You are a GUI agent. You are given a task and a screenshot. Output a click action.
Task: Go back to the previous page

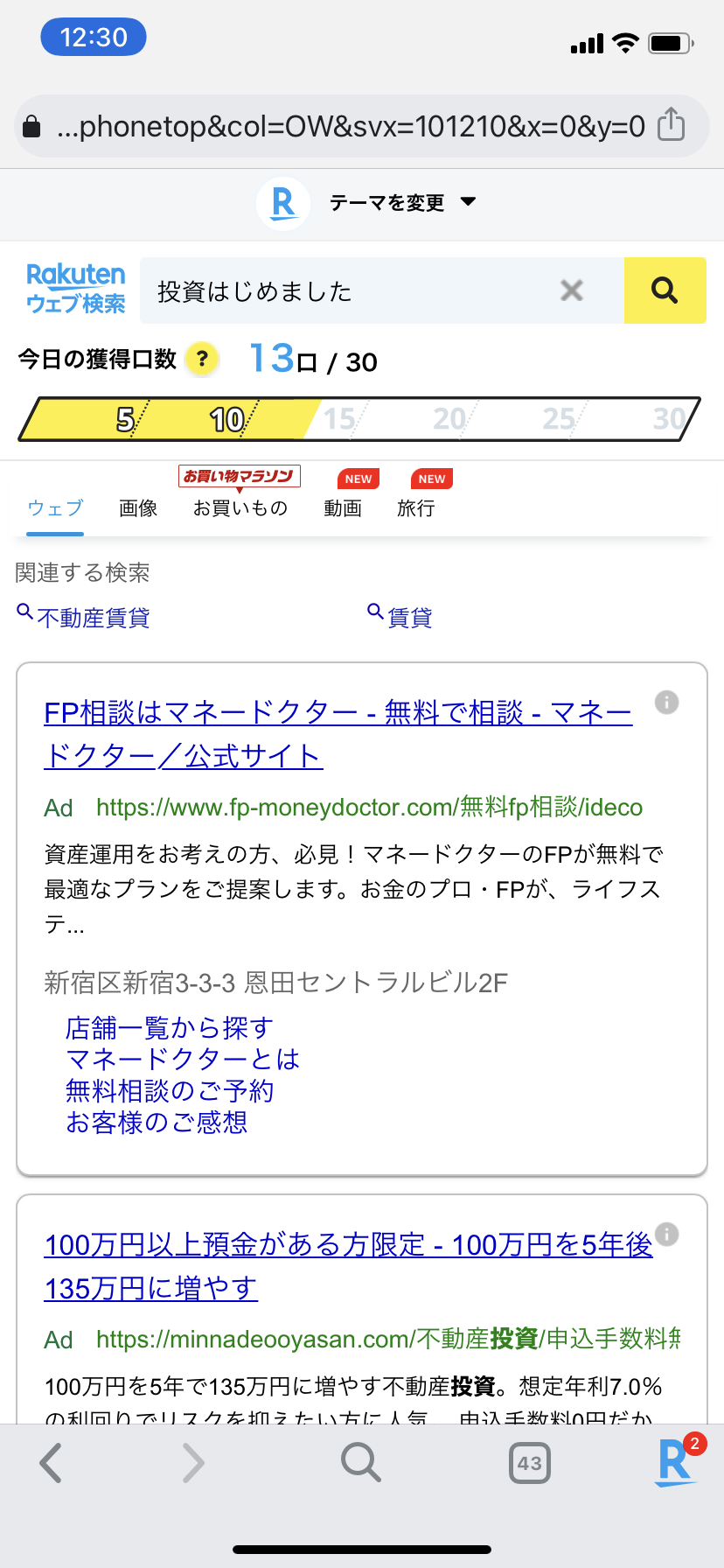52,1463
